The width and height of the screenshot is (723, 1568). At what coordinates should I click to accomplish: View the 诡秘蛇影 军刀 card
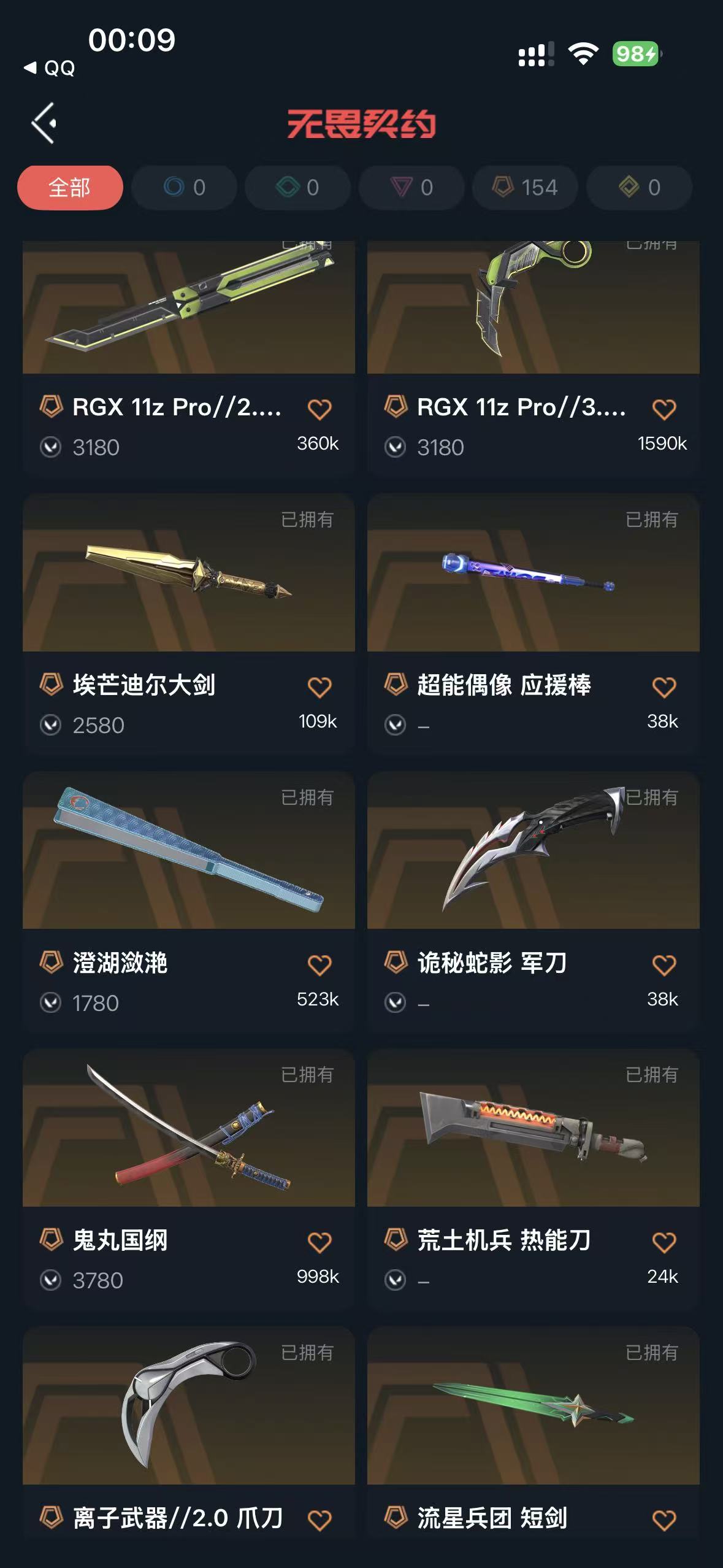pos(534,902)
